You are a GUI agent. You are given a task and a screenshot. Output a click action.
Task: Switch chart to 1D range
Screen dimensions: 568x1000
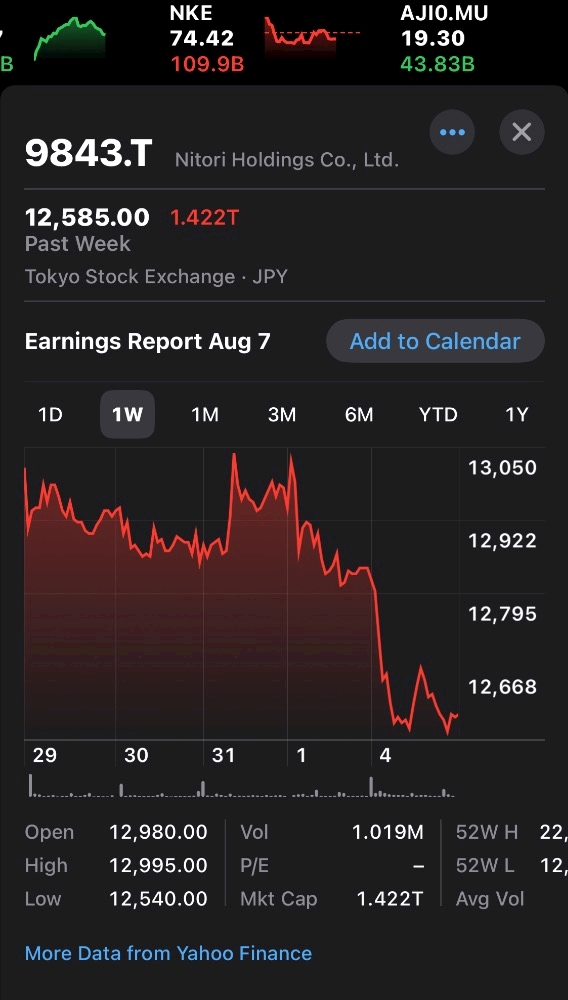pyautogui.click(x=50, y=415)
